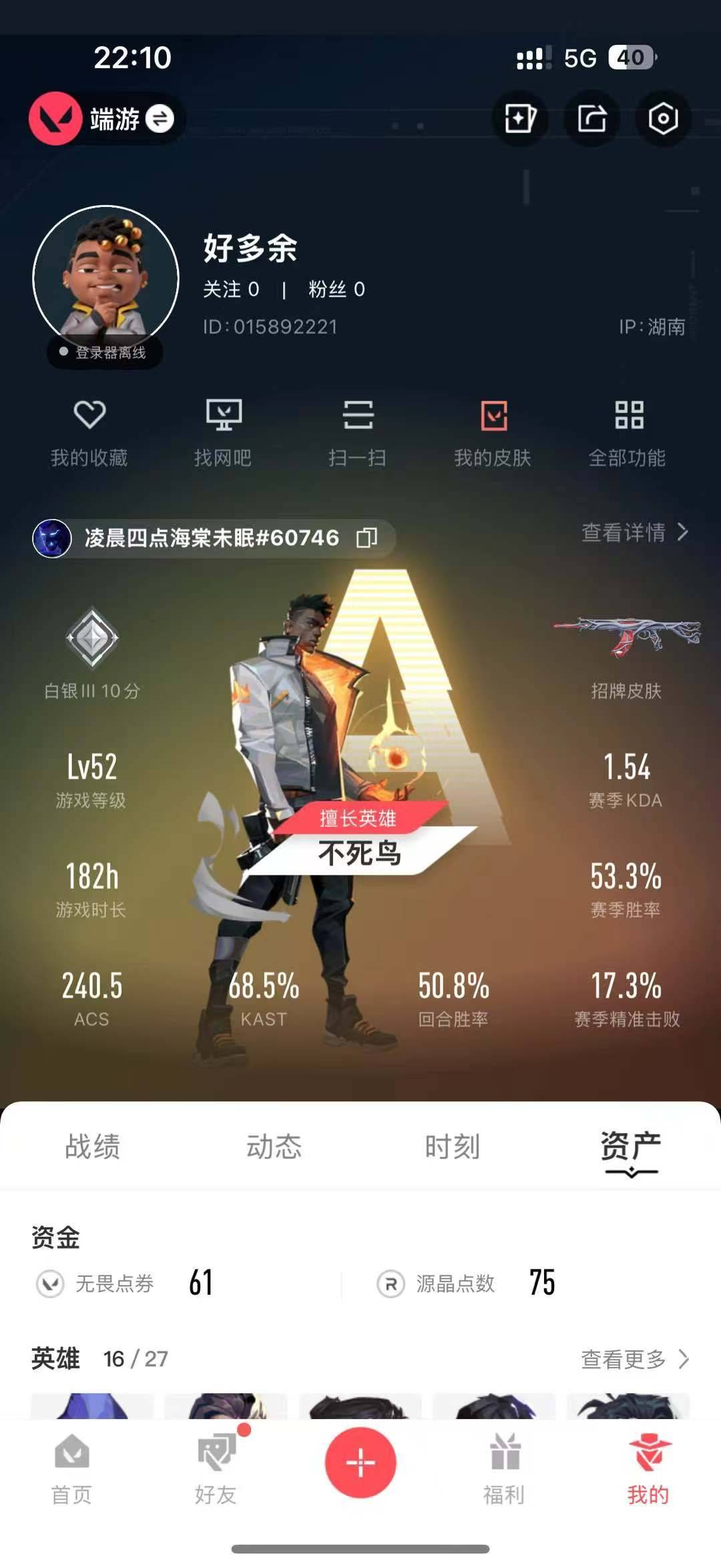Copy the game ID 凌晨四点海棠未眠#60746
The width and height of the screenshot is (721, 1568).
coord(367,538)
